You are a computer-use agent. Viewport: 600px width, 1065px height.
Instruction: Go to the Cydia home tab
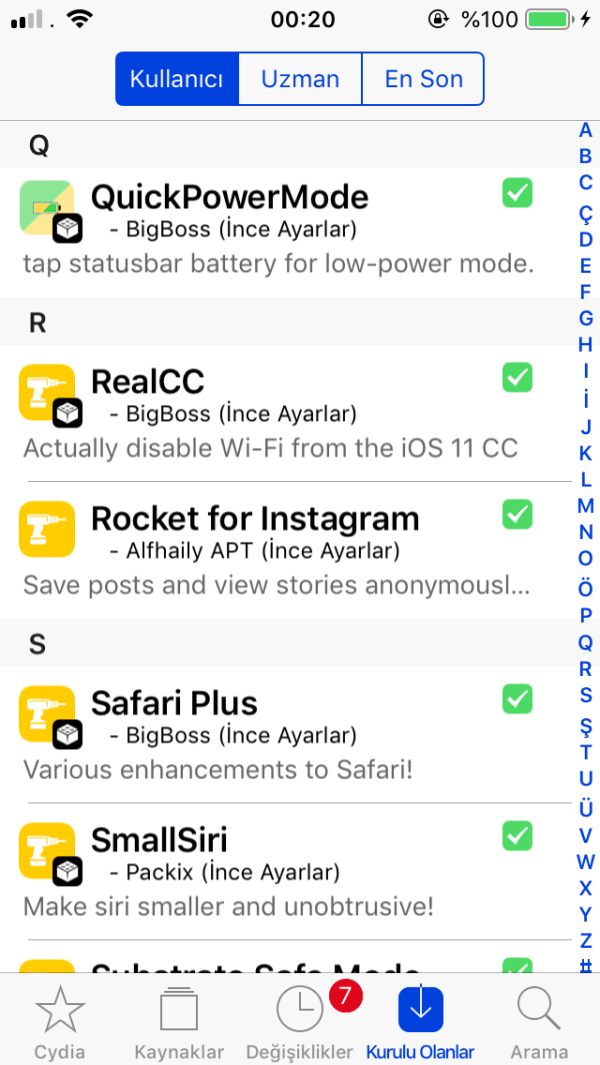60,1022
